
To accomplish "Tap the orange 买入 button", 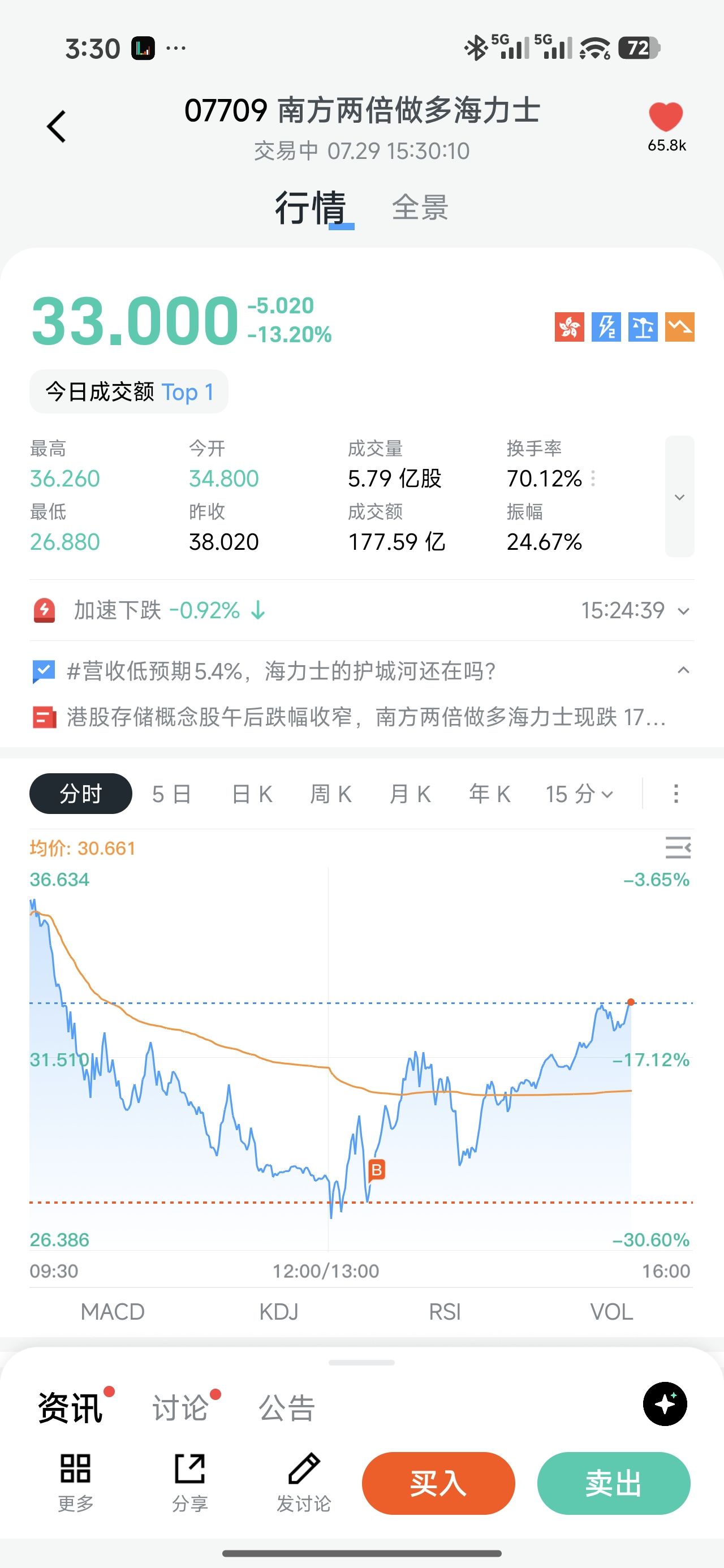I will (x=438, y=1483).
